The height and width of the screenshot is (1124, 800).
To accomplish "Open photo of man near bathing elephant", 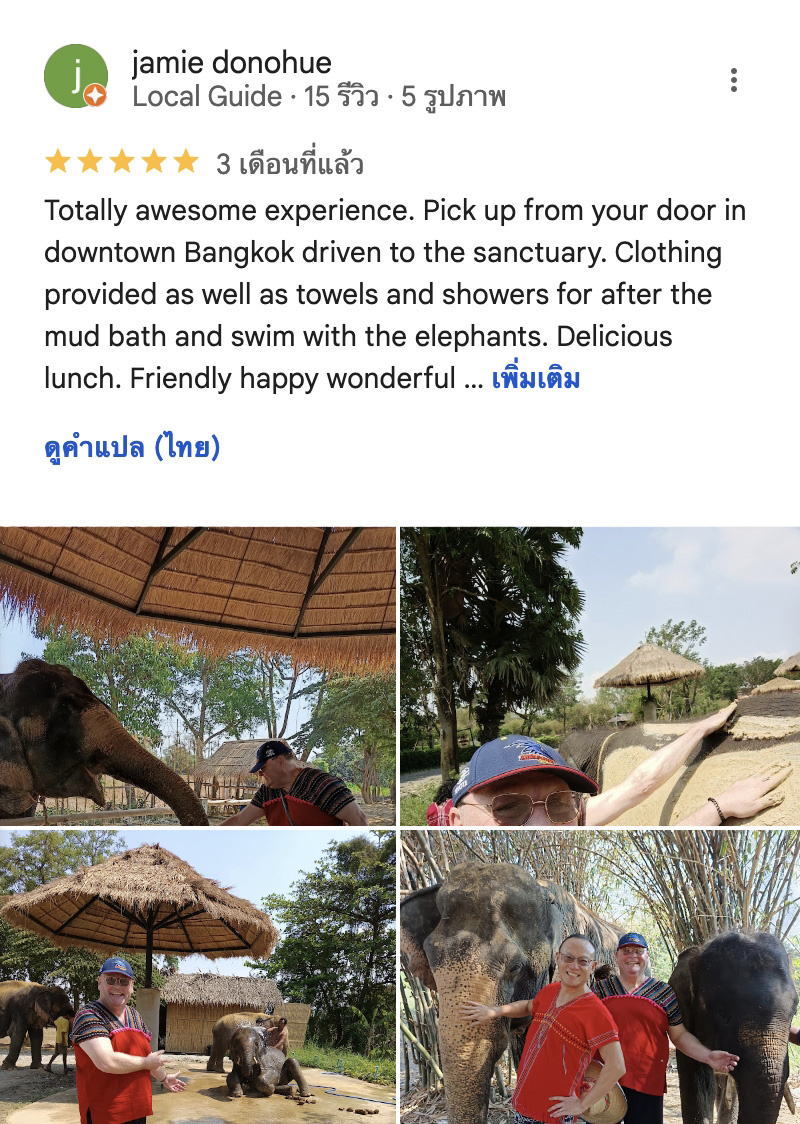I will [x=198, y=977].
